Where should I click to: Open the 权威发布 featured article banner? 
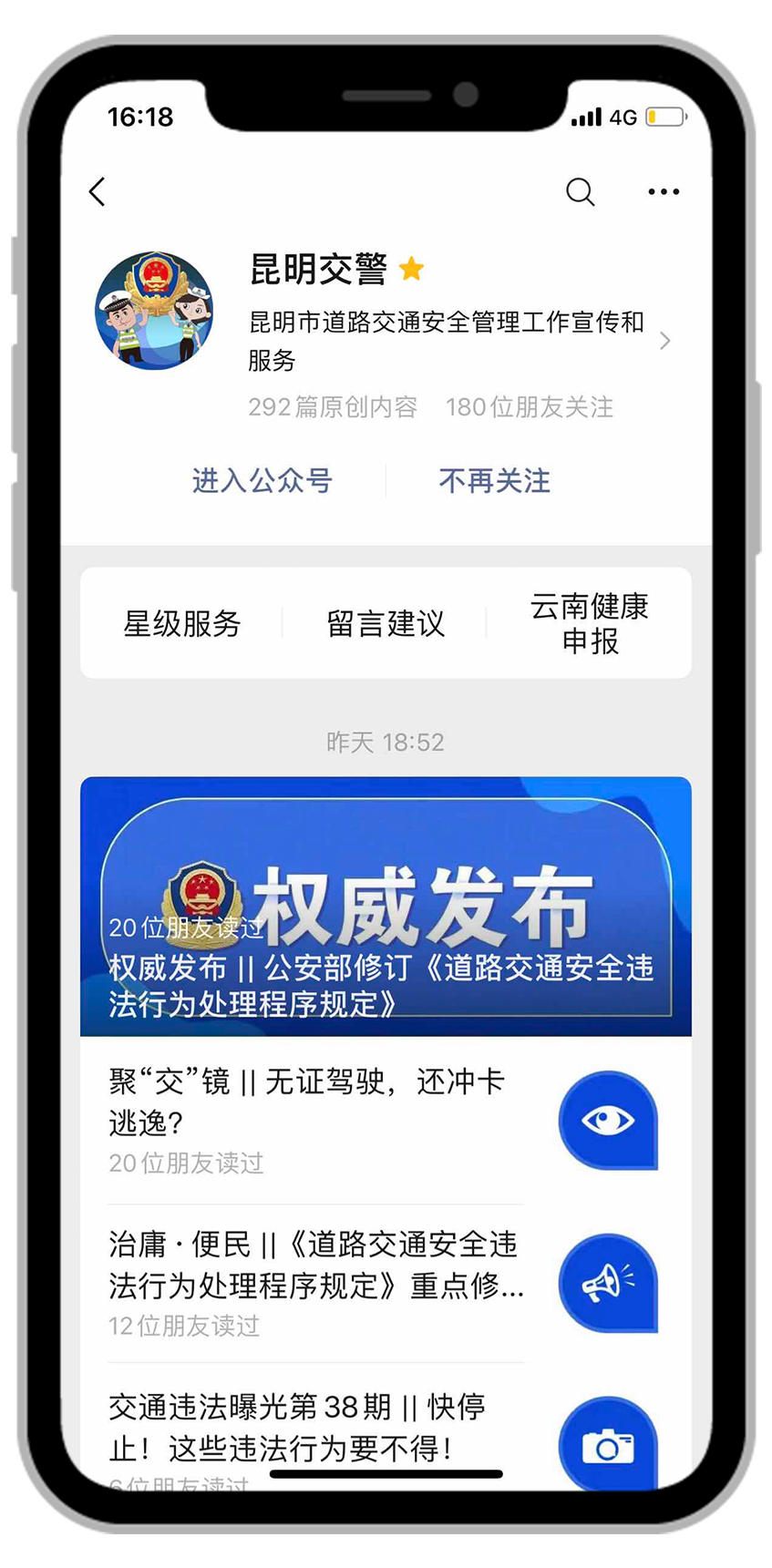click(x=386, y=907)
